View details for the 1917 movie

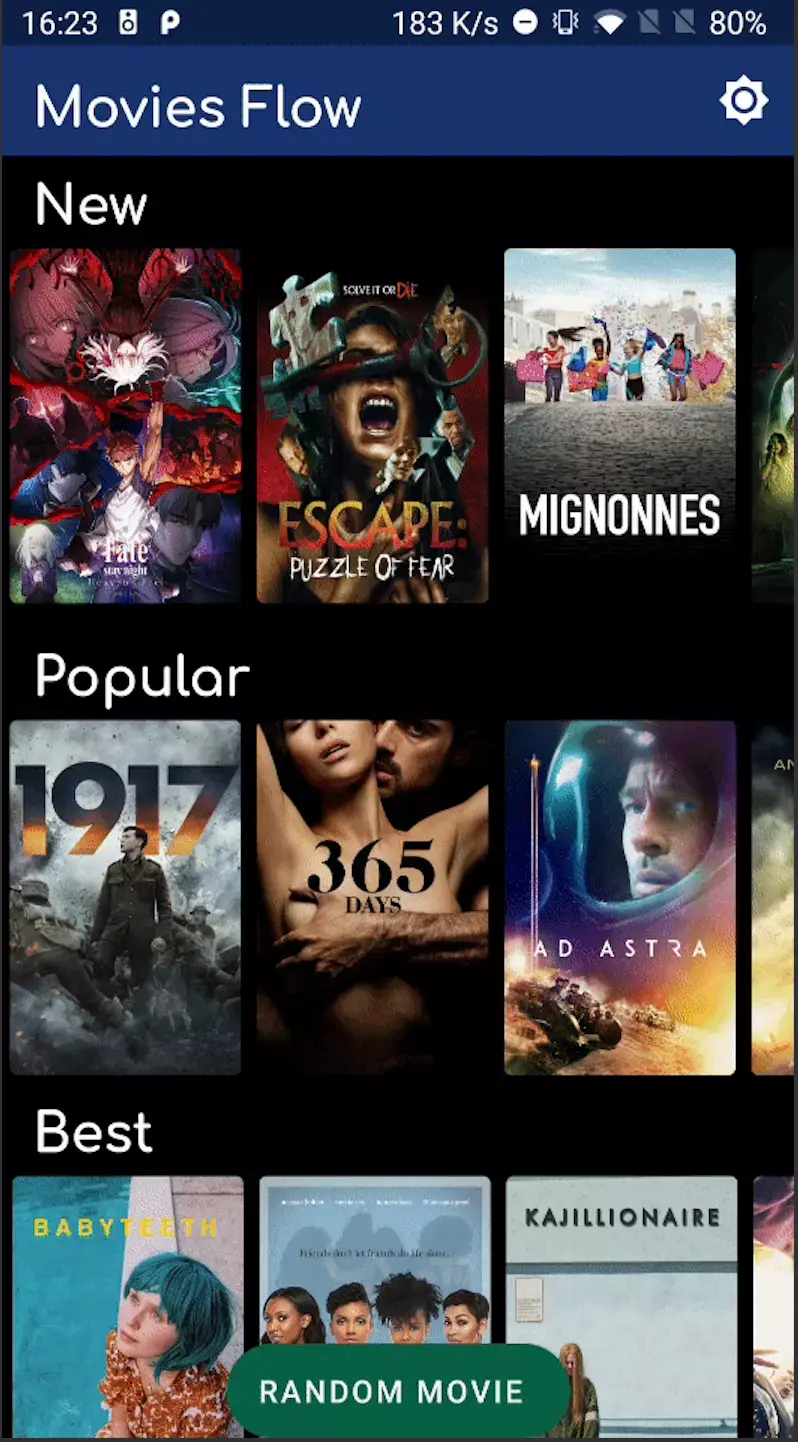click(x=125, y=897)
